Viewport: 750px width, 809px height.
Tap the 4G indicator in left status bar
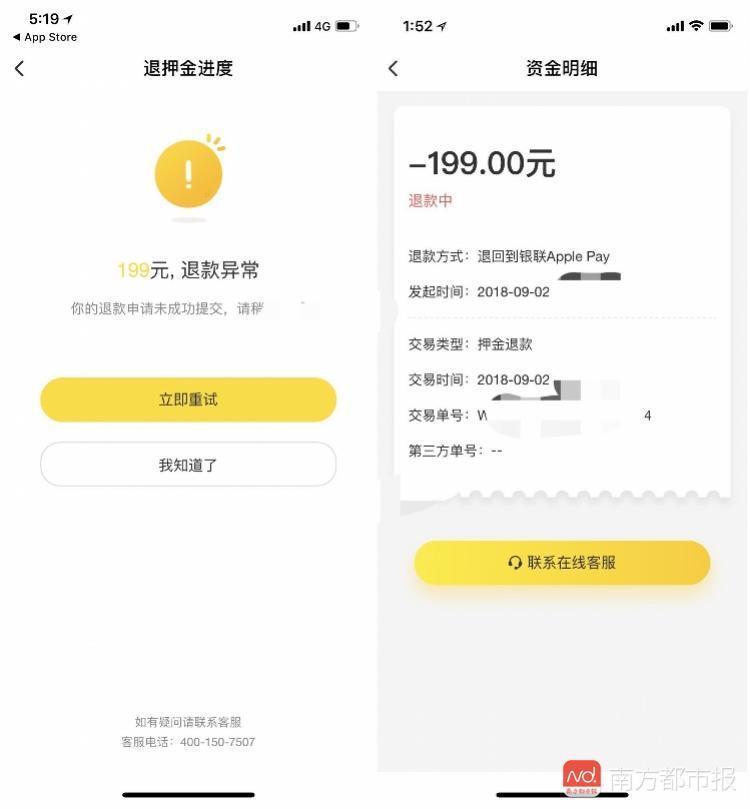tap(320, 27)
